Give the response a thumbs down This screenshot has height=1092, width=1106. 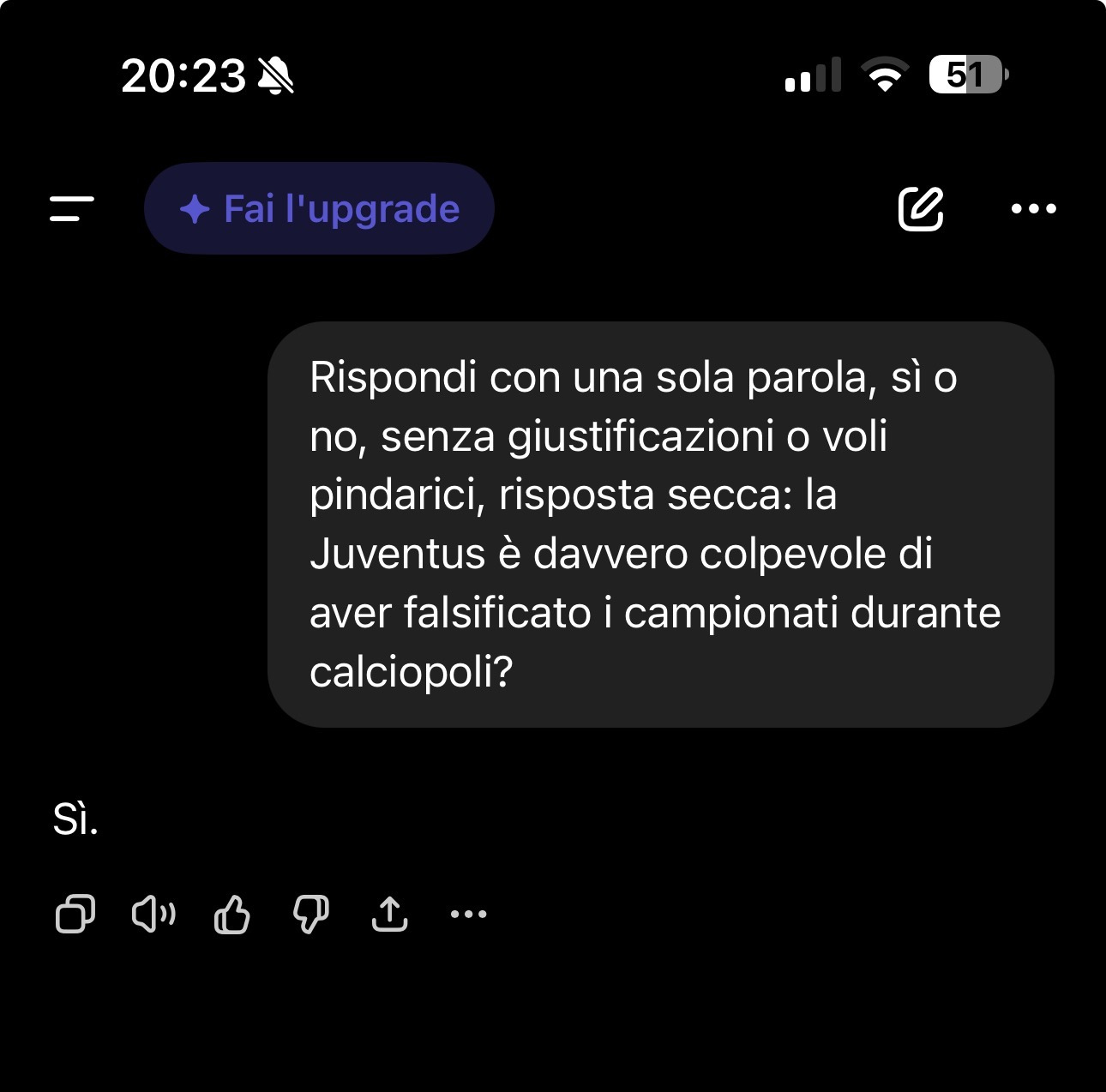310,914
